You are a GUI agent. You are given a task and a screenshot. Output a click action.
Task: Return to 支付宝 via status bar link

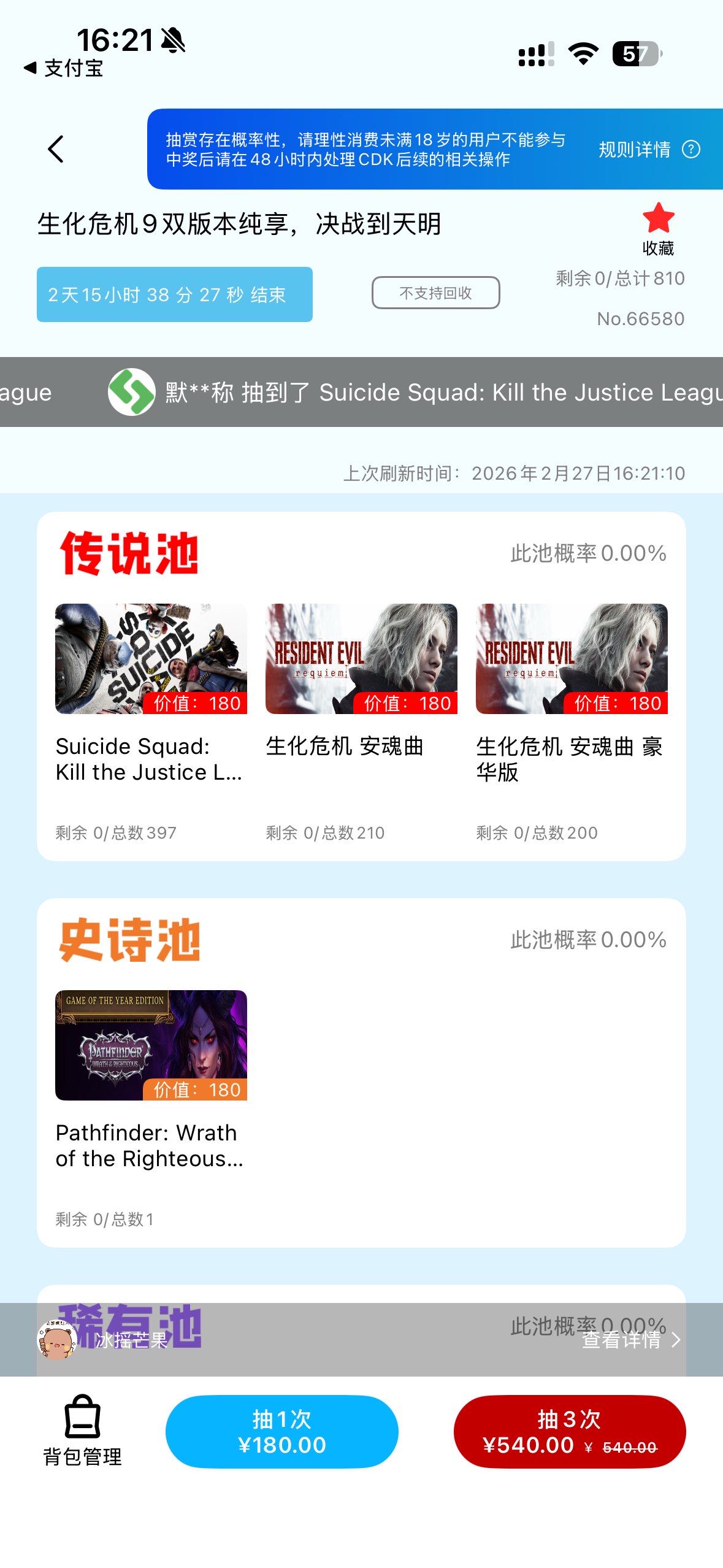64,68
